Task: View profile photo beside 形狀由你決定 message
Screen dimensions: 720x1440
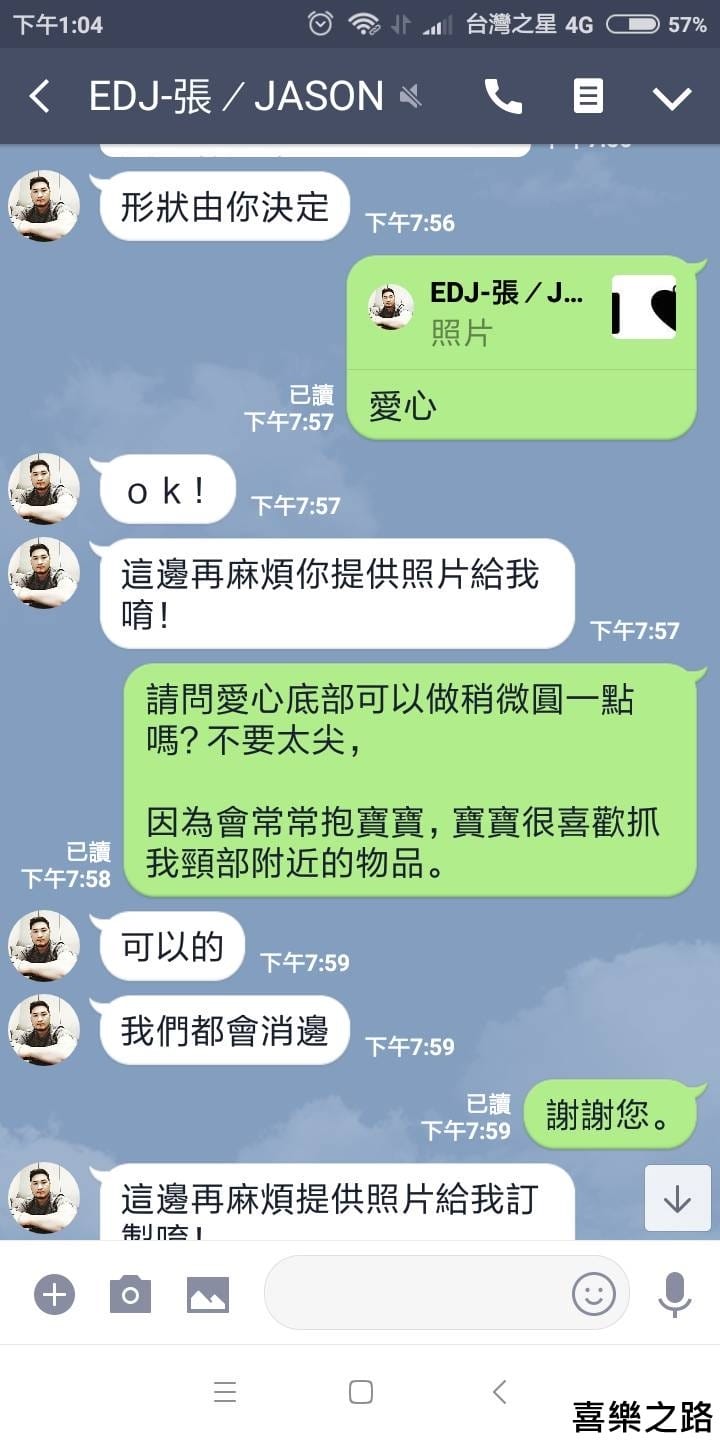Action: point(44,206)
